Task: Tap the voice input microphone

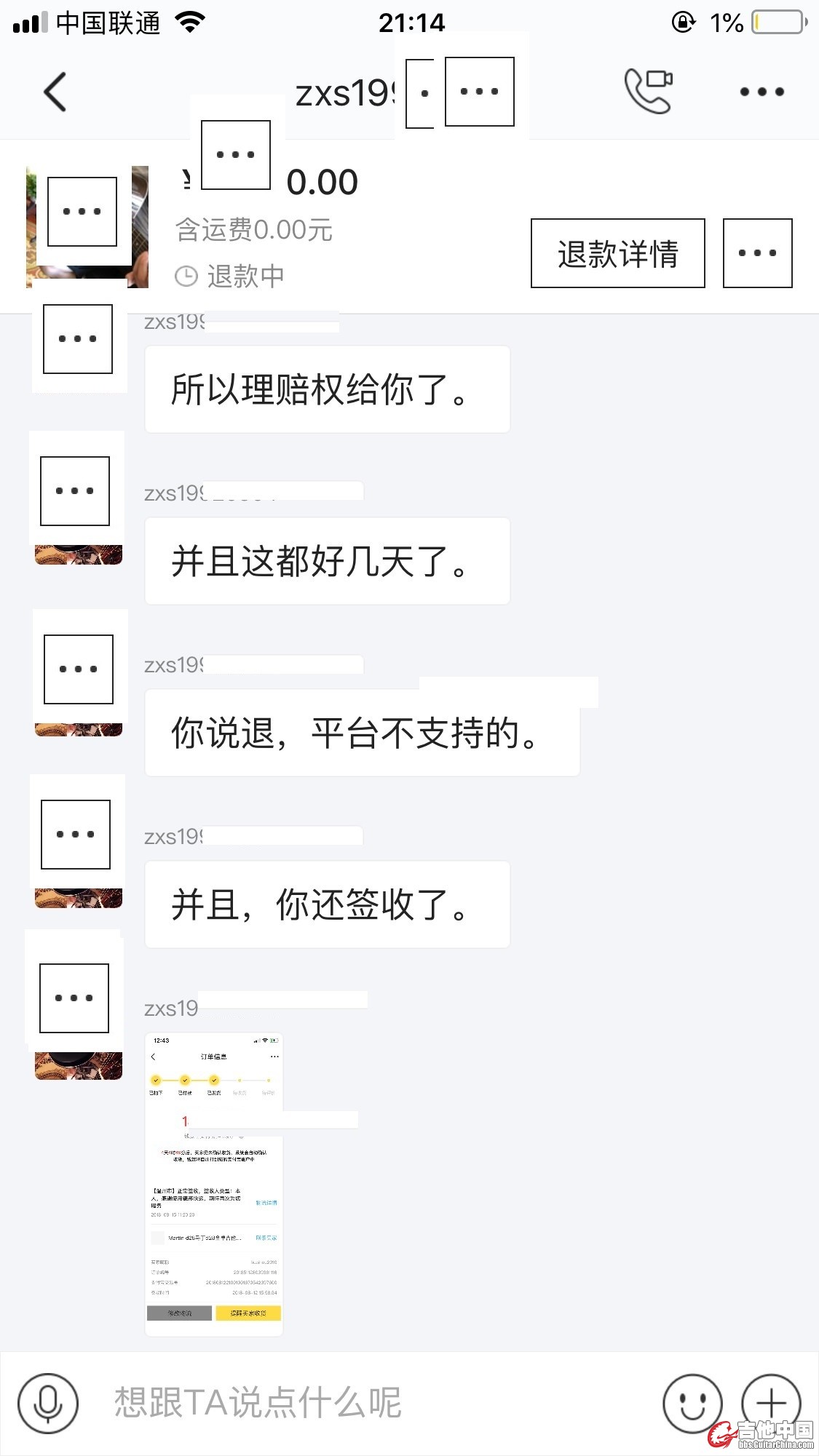Action: point(48,1403)
